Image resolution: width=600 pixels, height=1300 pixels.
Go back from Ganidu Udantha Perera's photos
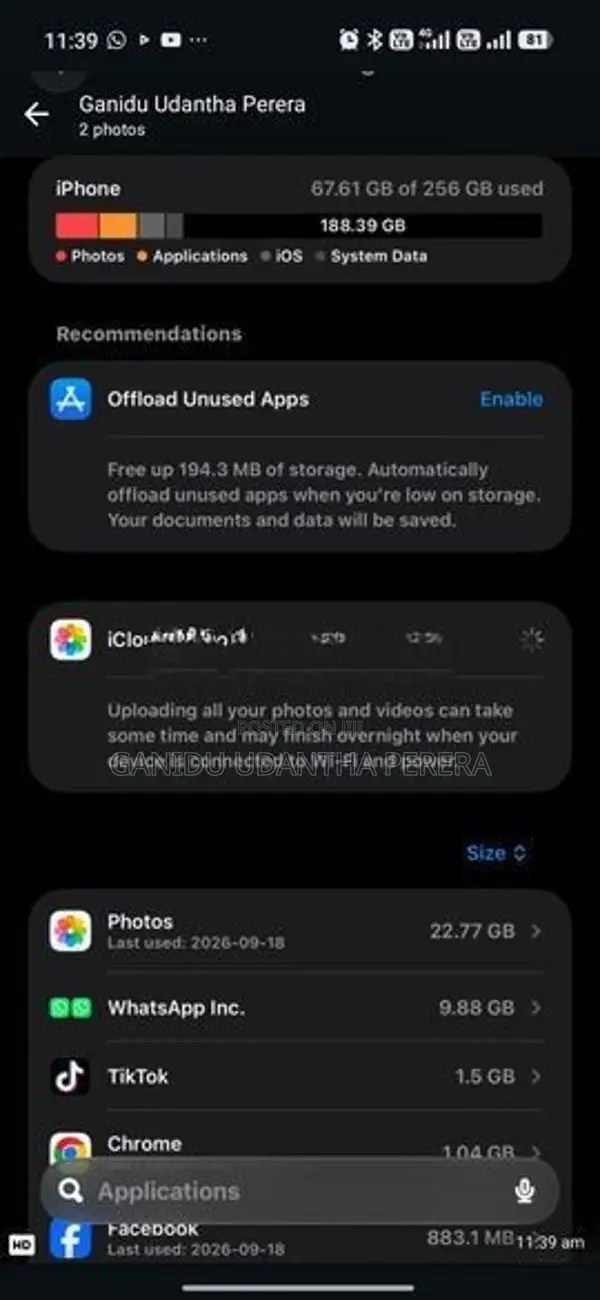click(x=37, y=115)
